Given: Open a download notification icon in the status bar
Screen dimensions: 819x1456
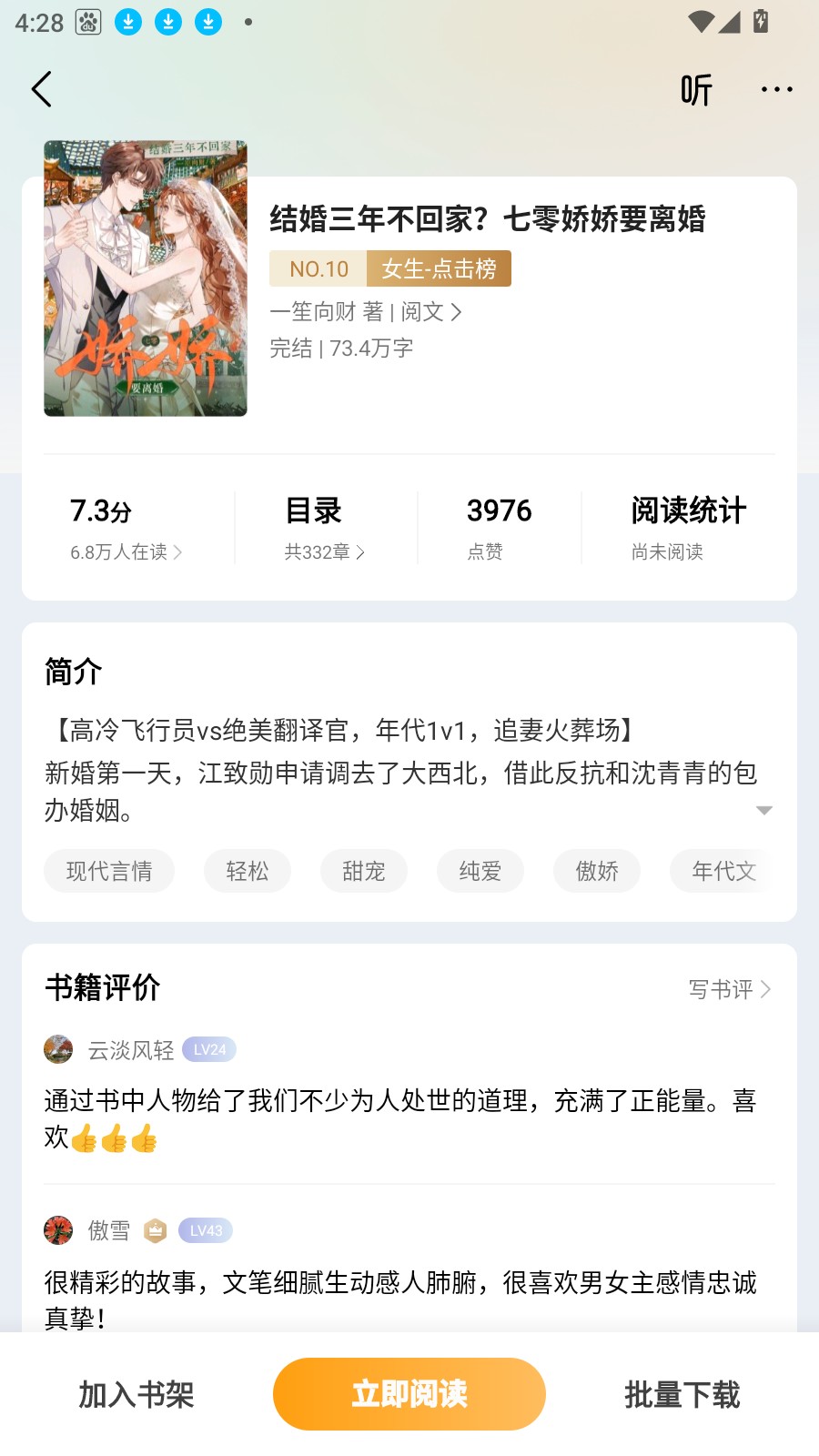Looking at the screenshot, I should [127, 23].
